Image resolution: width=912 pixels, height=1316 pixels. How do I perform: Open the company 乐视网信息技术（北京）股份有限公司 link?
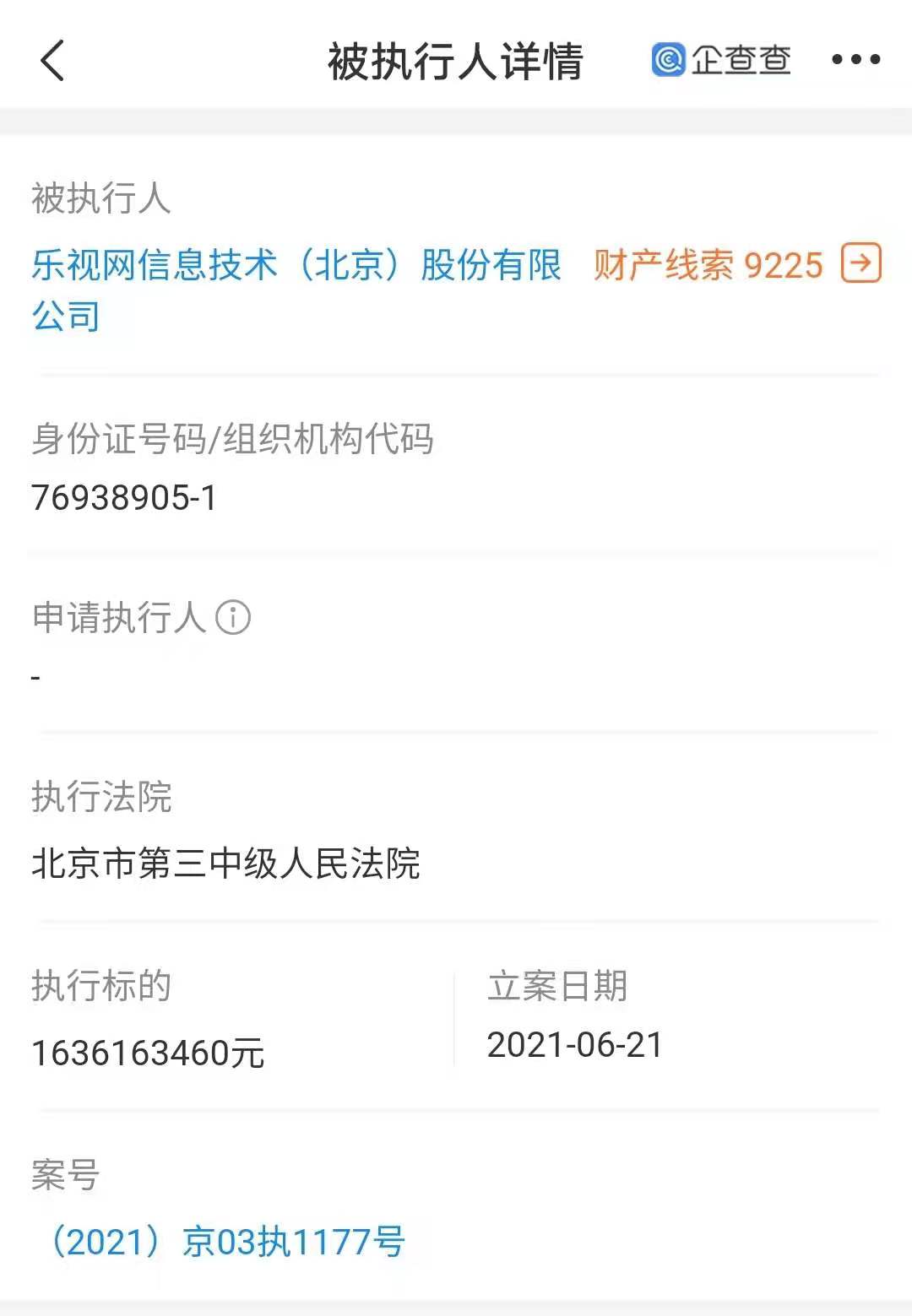[296, 266]
